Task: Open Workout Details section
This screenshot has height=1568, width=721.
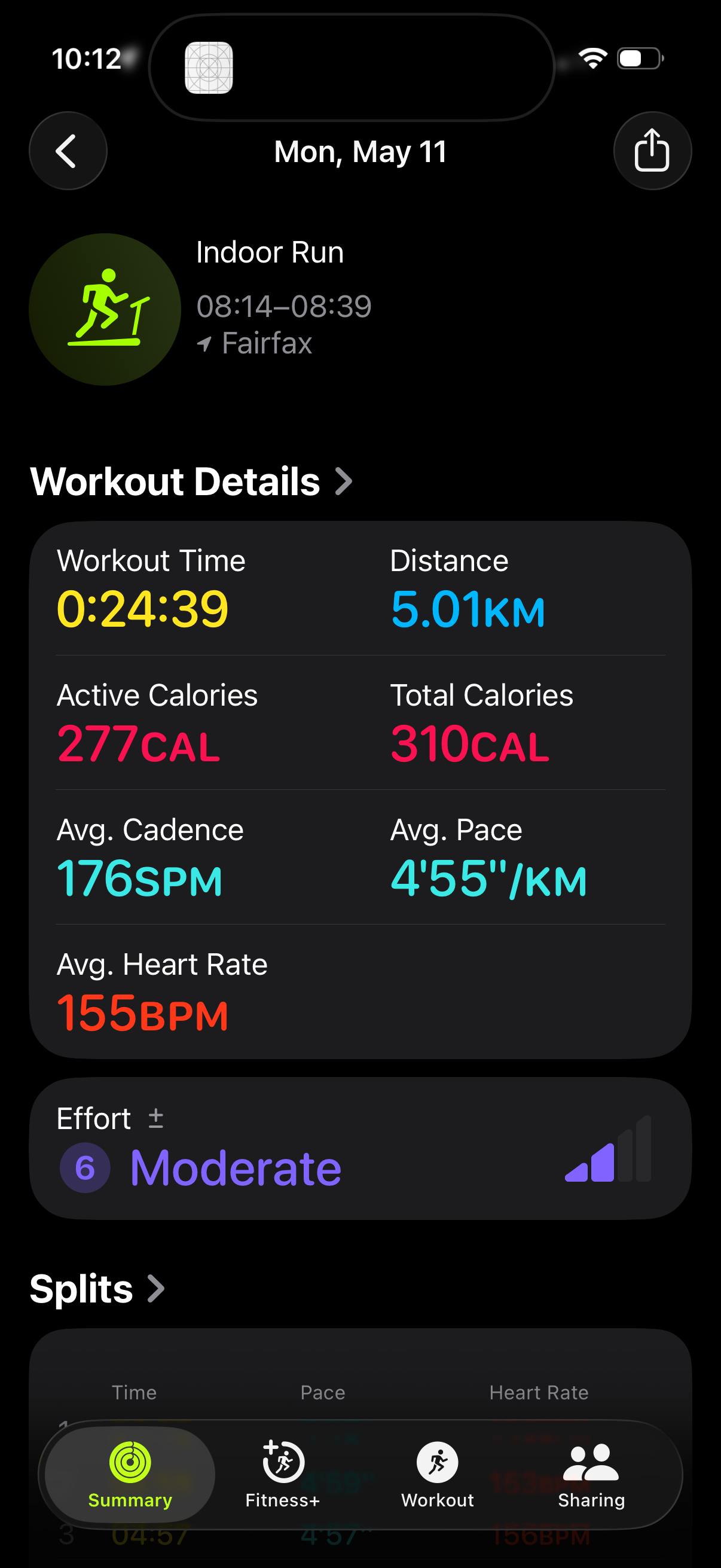Action: click(x=191, y=481)
